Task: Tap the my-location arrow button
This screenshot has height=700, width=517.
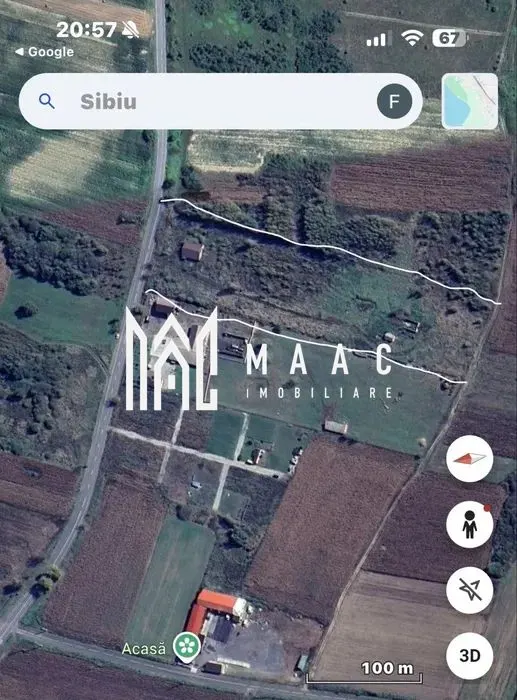Action: 470,590
